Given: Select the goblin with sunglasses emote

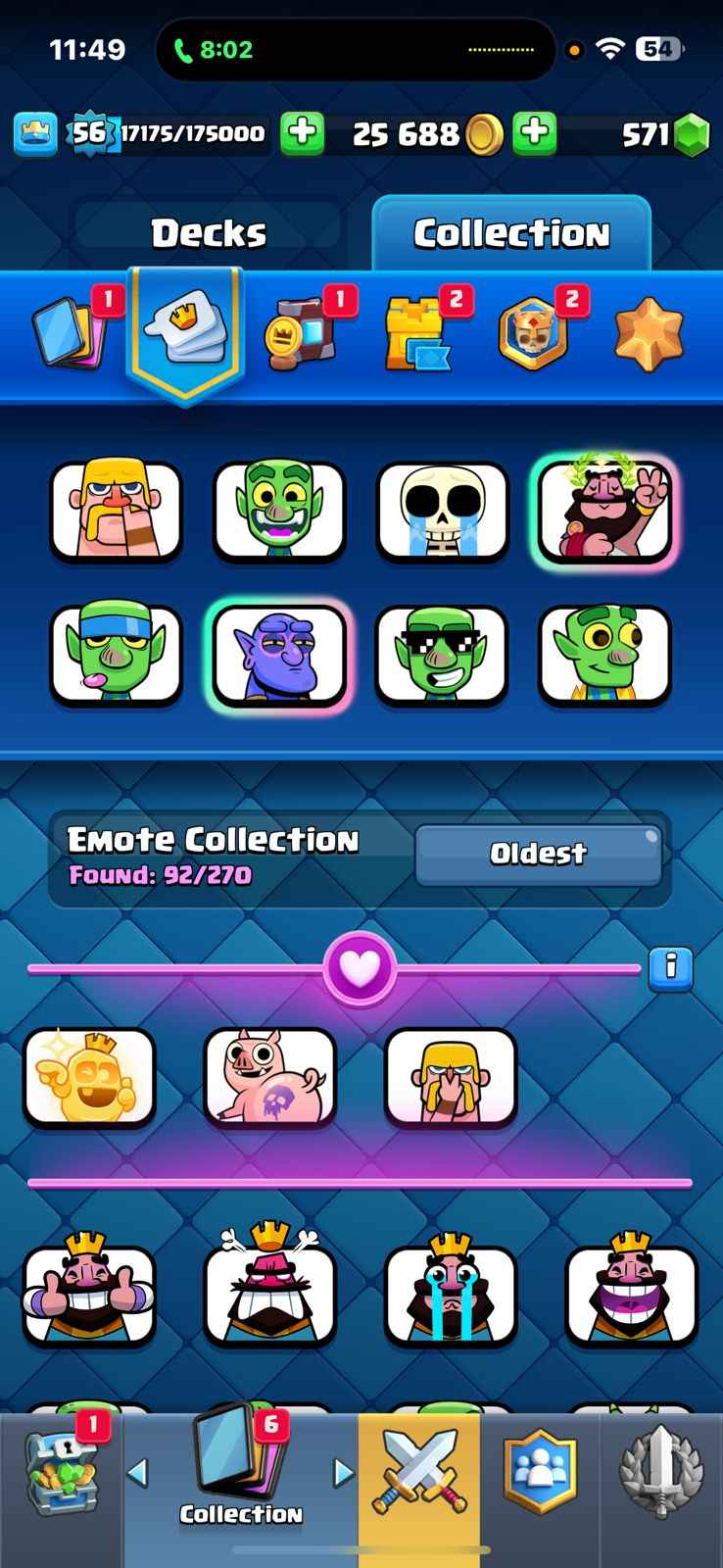Looking at the screenshot, I should pyautogui.click(x=442, y=655).
